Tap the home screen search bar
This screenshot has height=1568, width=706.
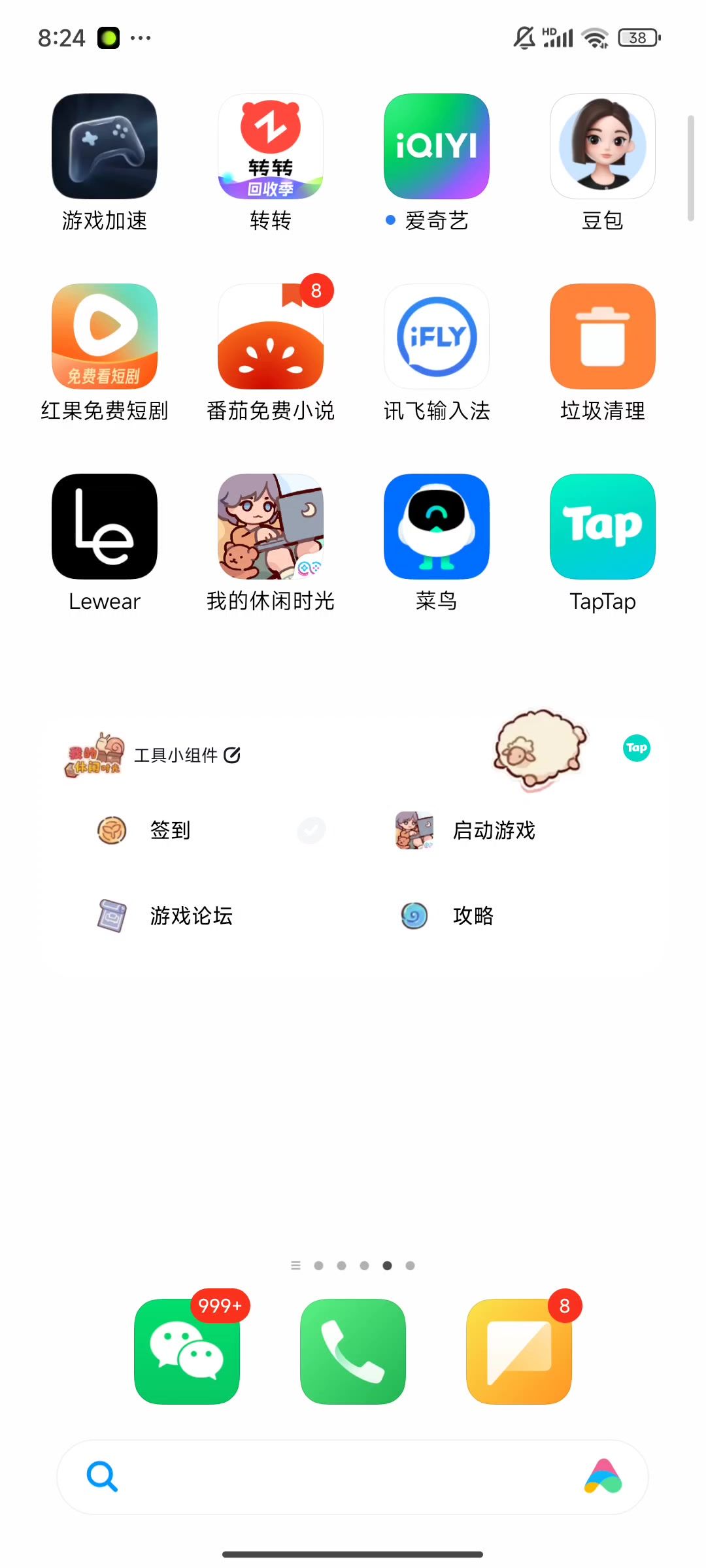pyautogui.click(x=353, y=1477)
